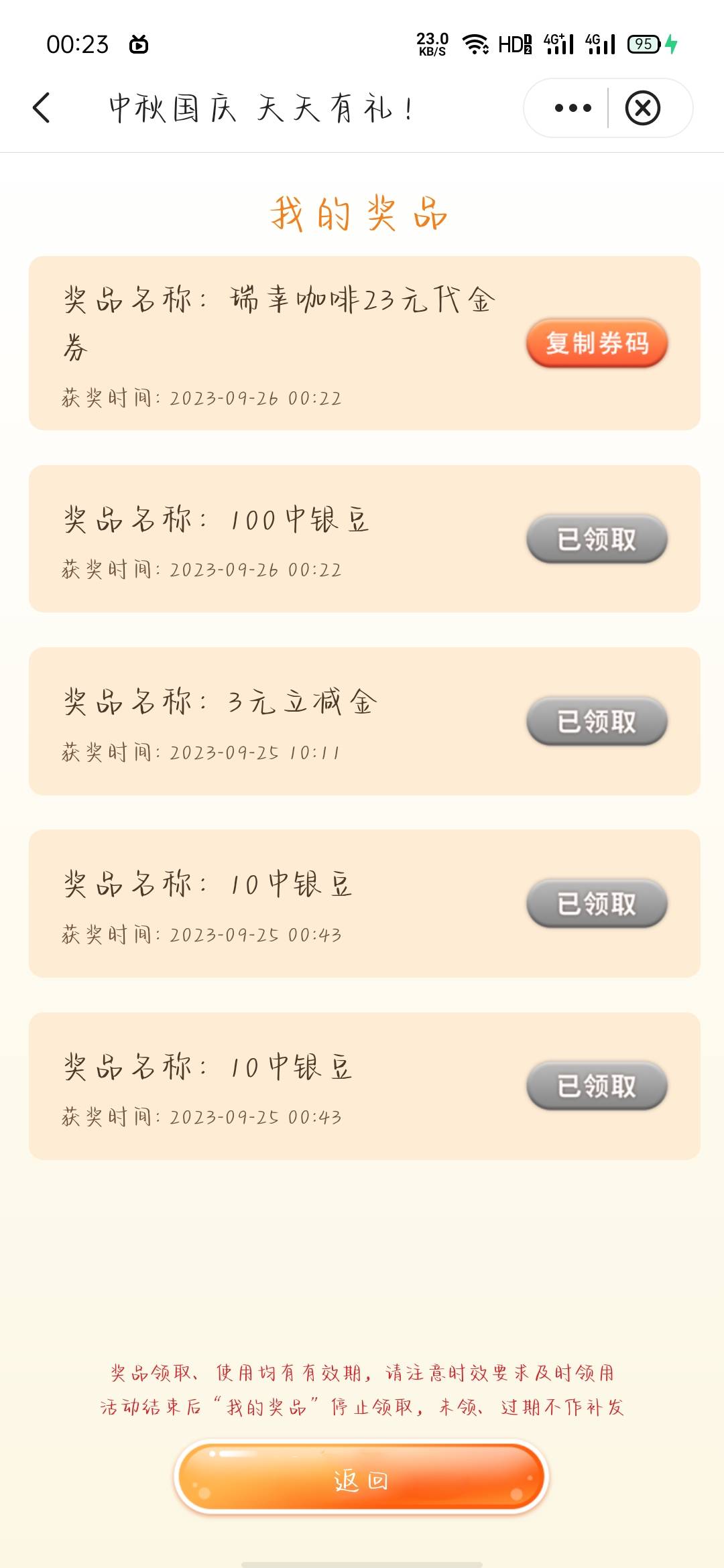This screenshot has width=724, height=1568.
Task: Open the three-dot mini program menu
Action: (x=573, y=108)
